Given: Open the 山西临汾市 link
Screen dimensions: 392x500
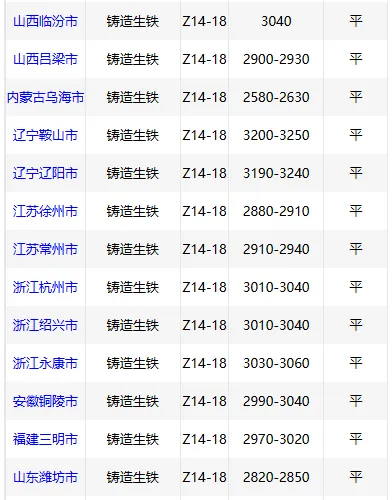Looking at the screenshot, I should click(x=45, y=21).
